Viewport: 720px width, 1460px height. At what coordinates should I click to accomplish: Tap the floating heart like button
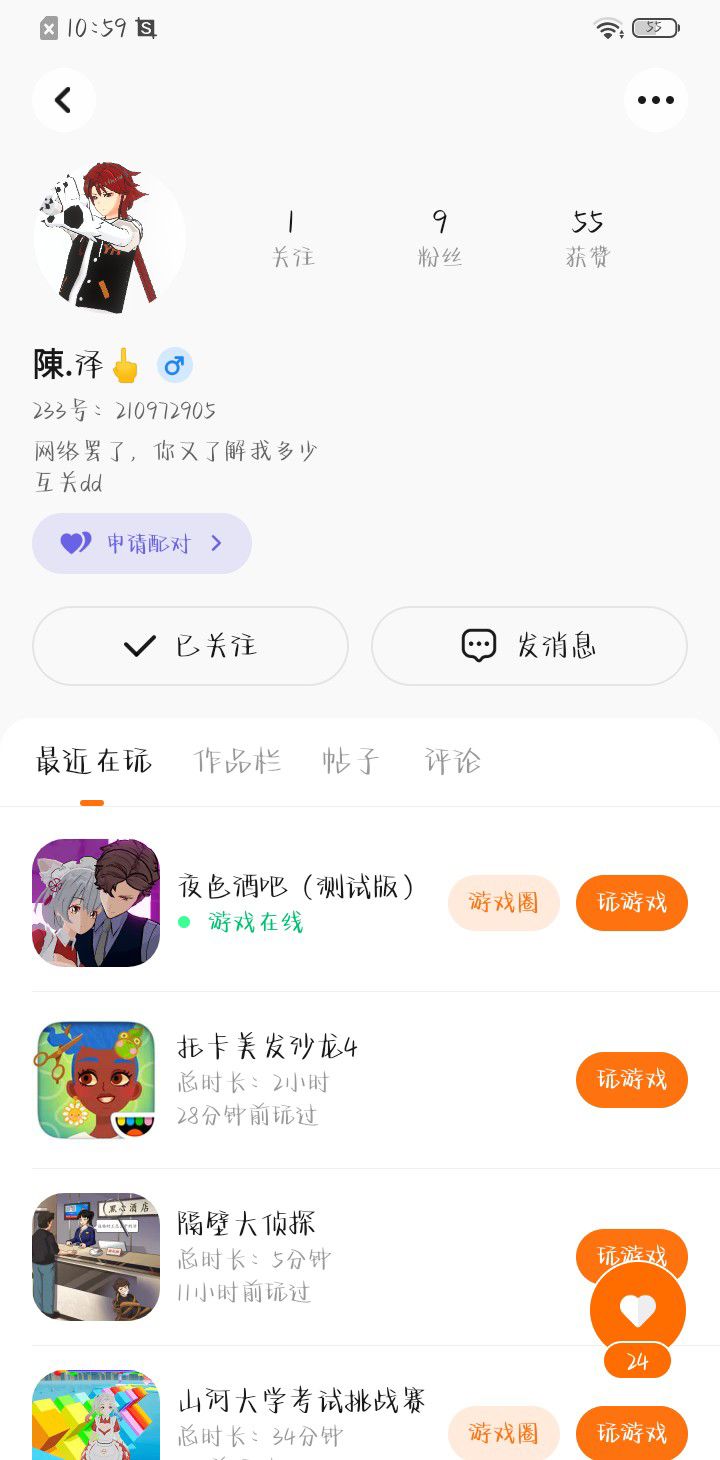pyautogui.click(x=637, y=1309)
